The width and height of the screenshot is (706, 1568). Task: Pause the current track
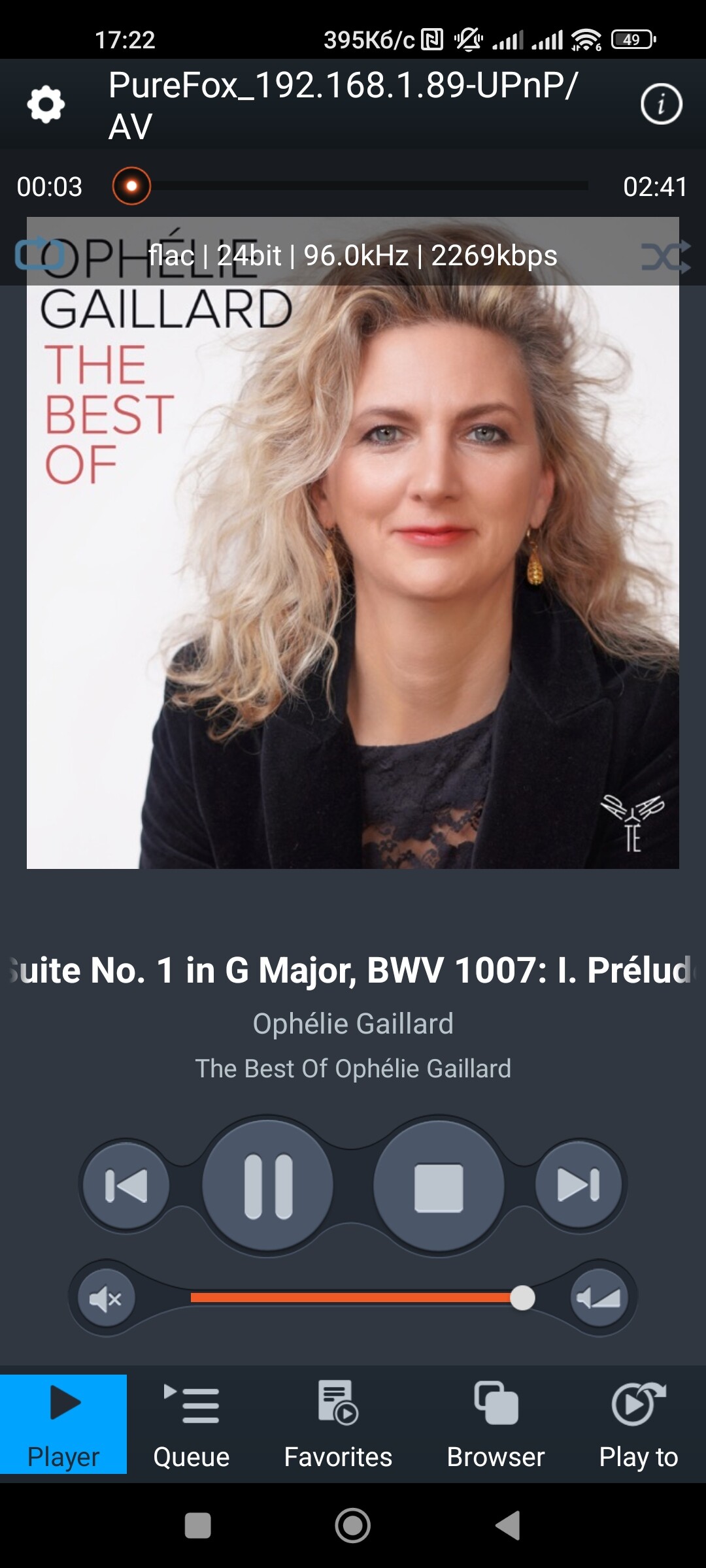click(x=267, y=1186)
